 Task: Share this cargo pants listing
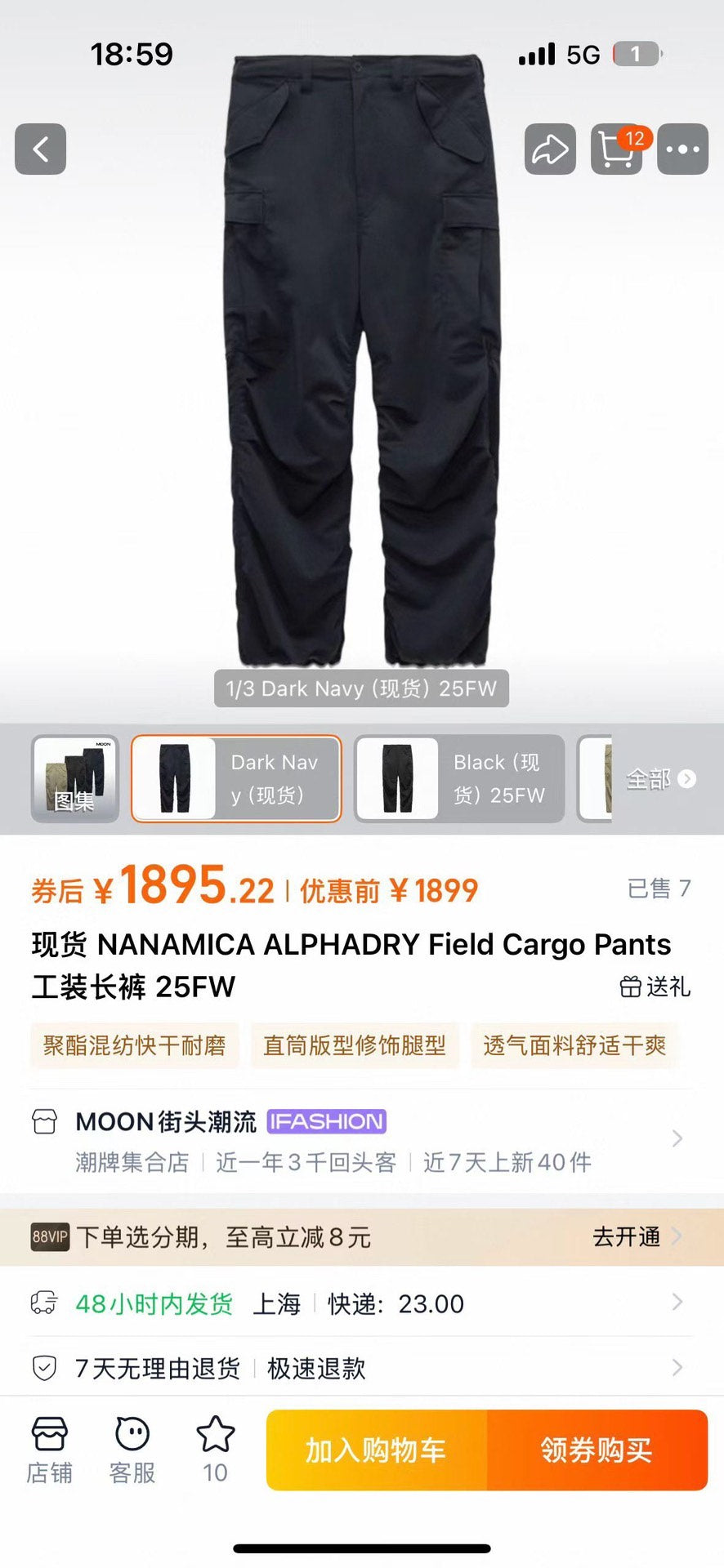pos(550,149)
